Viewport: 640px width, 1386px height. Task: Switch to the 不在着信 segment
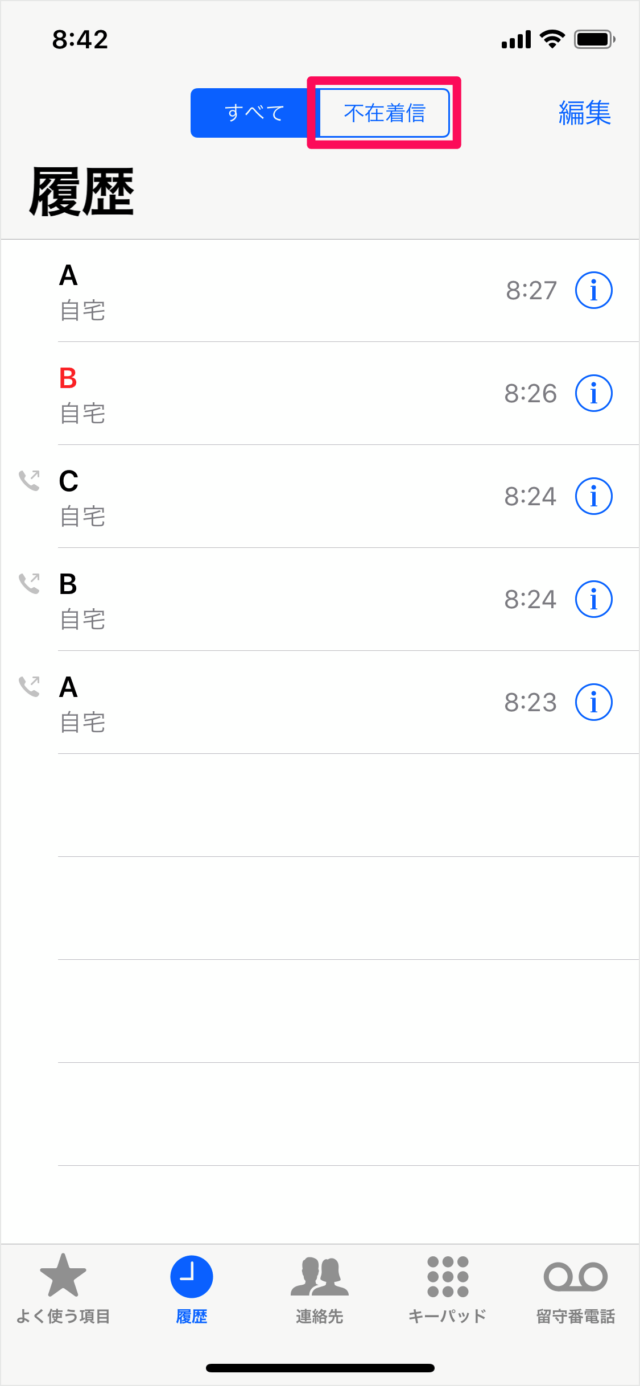(x=384, y=113)
